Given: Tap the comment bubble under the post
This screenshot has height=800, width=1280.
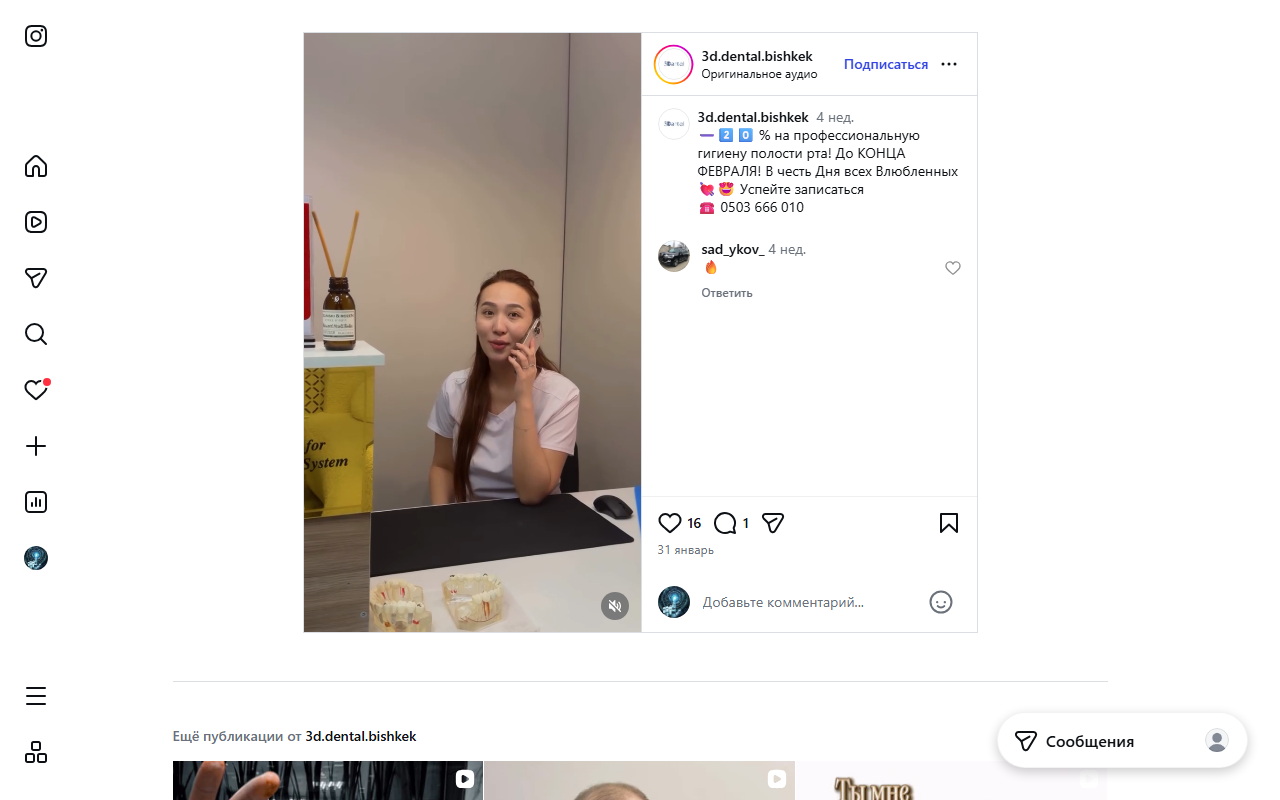Looking at the screenshot, I should coord(725,523).
